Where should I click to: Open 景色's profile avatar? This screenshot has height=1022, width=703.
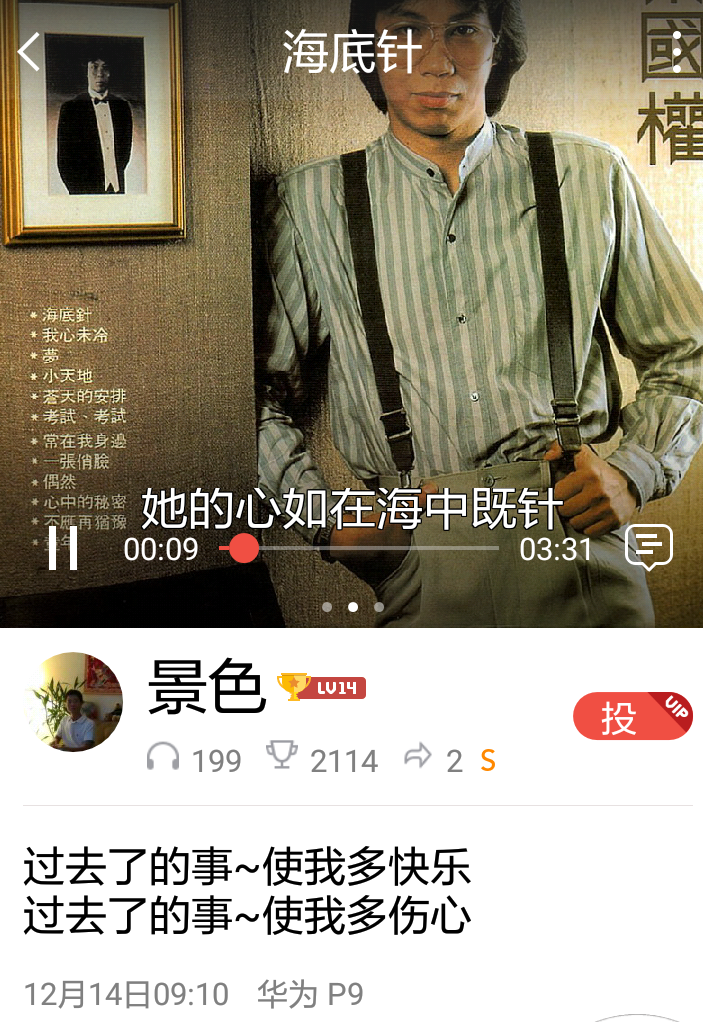pos(72,701)
